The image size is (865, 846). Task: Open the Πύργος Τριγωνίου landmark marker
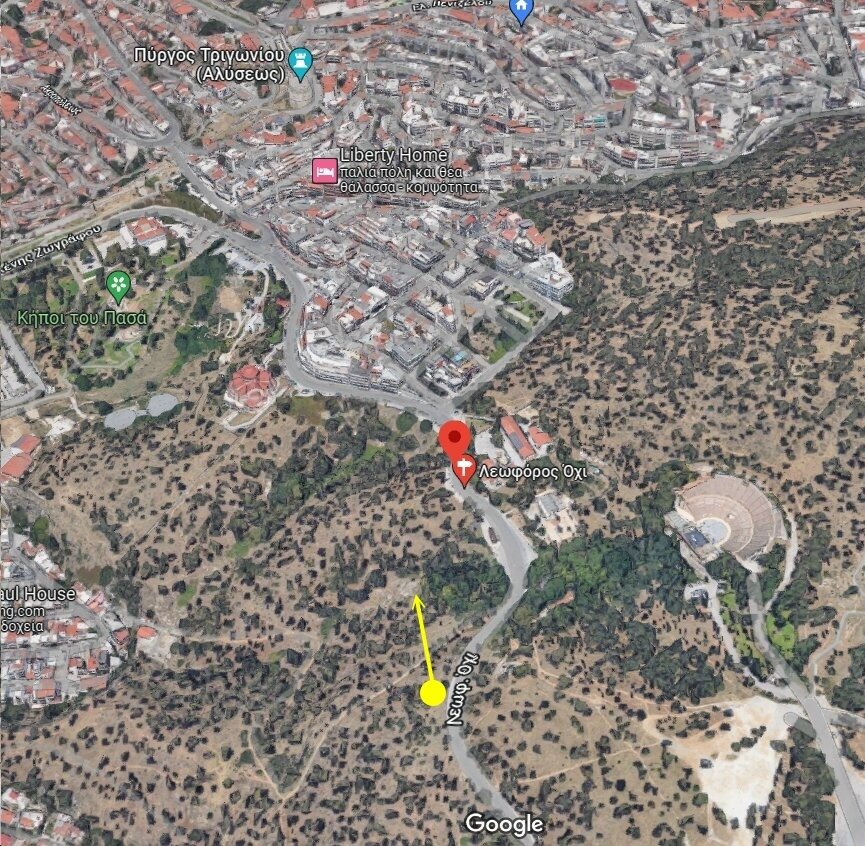[298, 64]
